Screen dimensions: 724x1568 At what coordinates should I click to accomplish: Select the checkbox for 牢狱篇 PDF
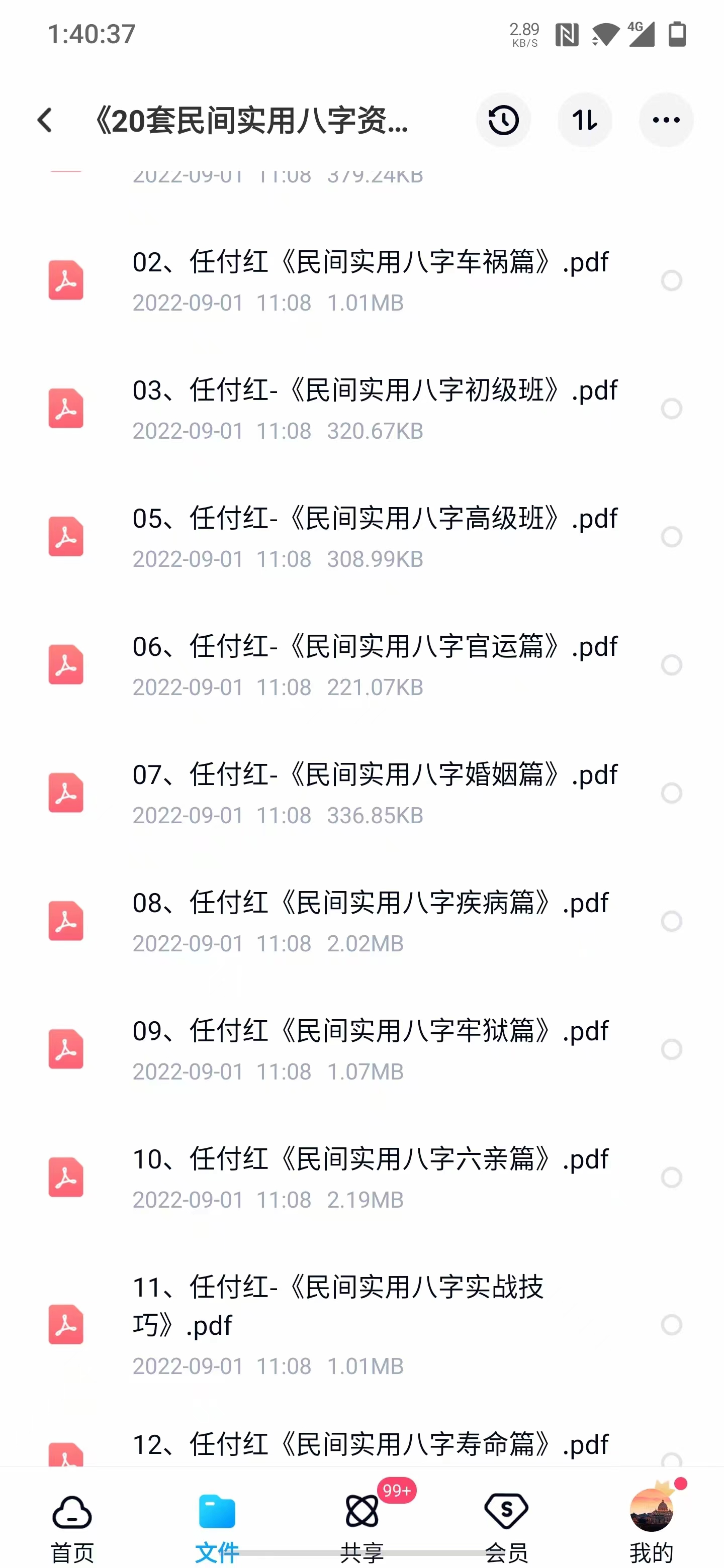click(x=672, y=1049)
